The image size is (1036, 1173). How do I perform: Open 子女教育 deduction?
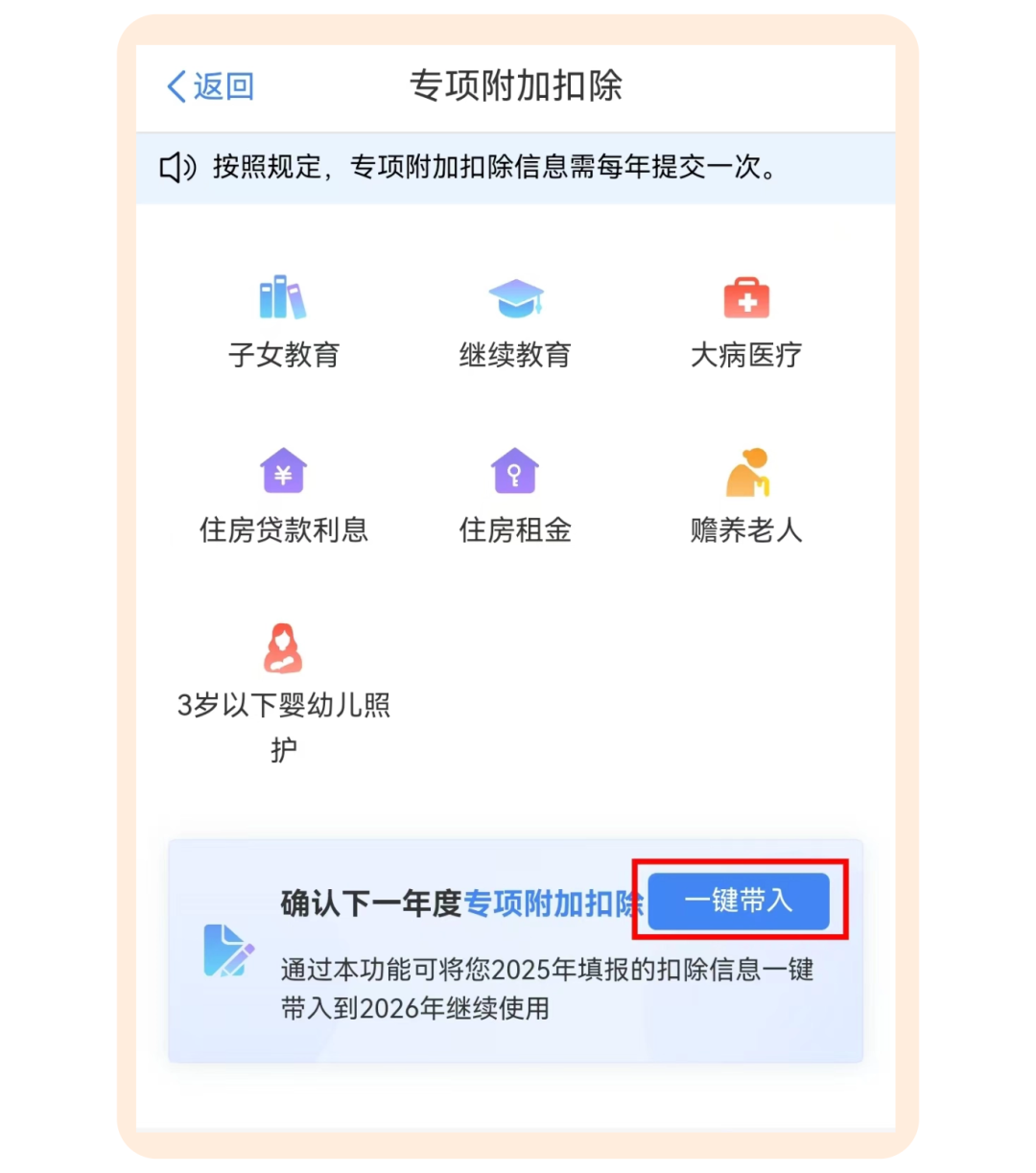point(283,321)
